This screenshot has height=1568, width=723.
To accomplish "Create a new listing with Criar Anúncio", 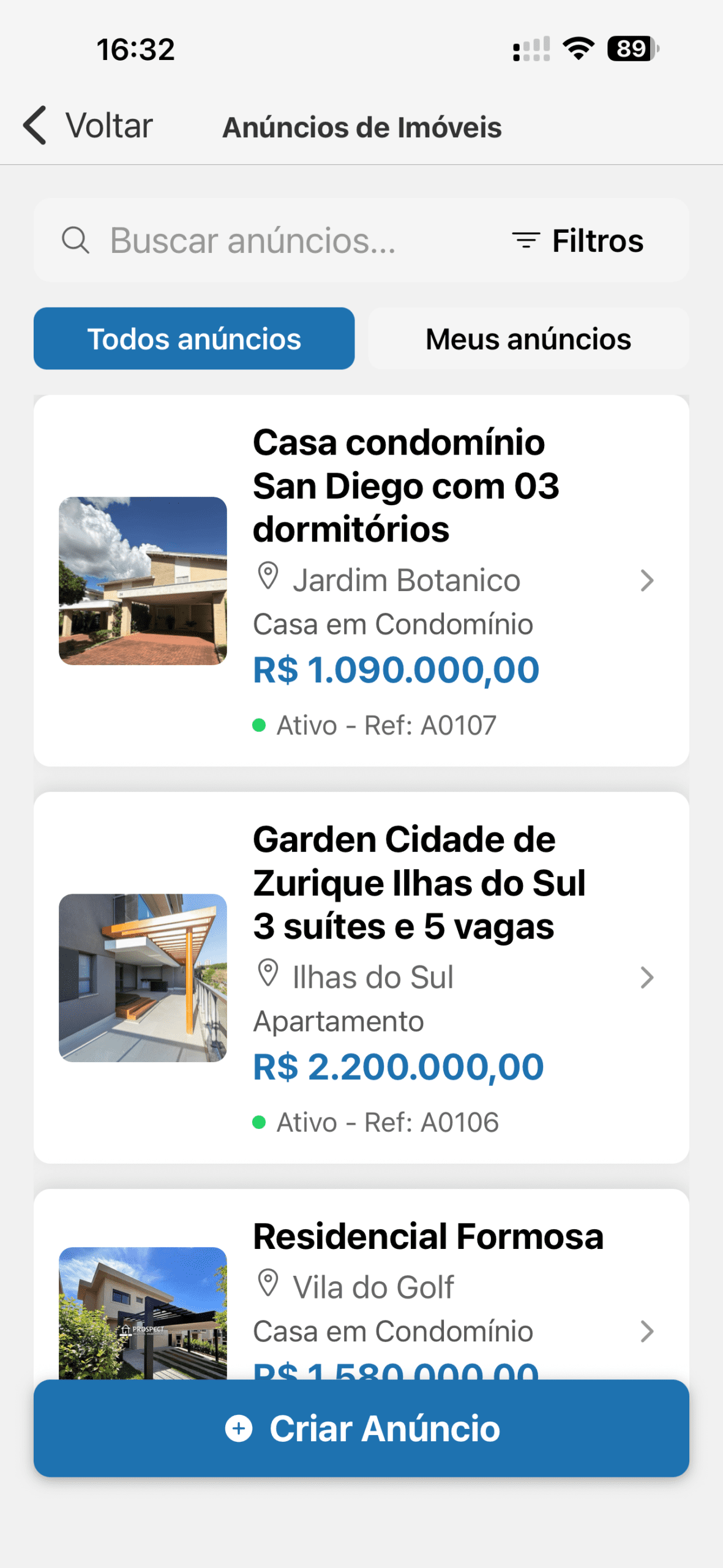I will (x=361, y=1428).
